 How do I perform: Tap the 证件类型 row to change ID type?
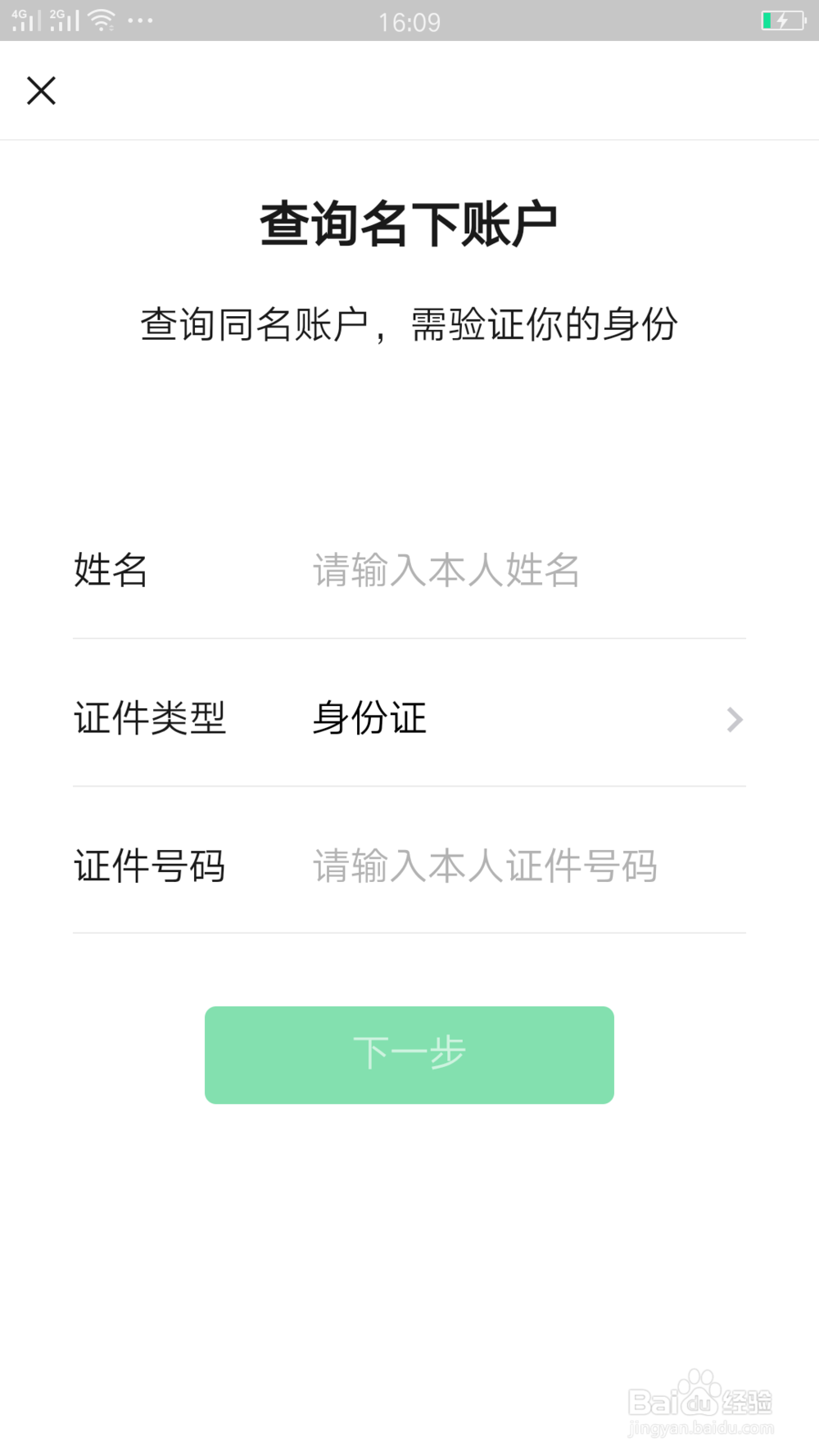click(x=409, y=719)
